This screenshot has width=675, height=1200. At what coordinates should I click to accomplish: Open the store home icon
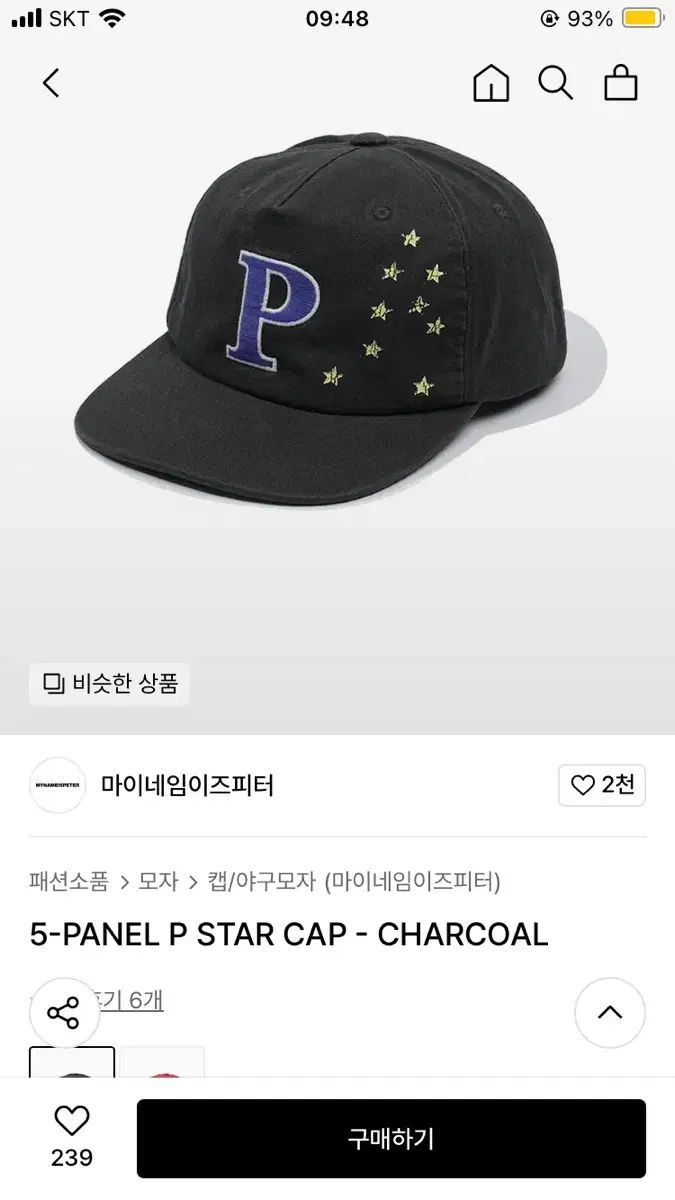[x=491, y=83]
